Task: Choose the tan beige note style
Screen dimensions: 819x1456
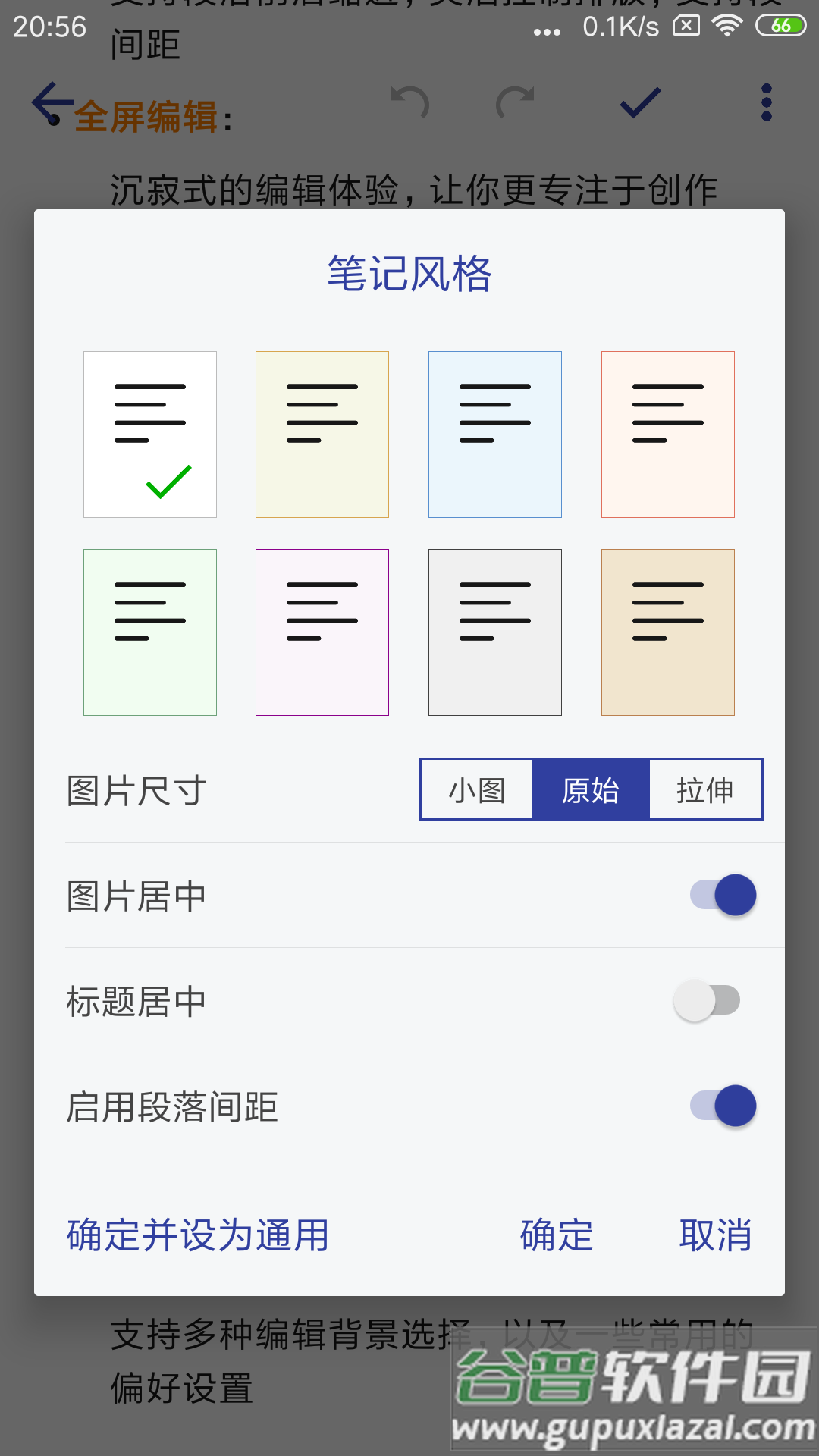Action: click(668, 632)
